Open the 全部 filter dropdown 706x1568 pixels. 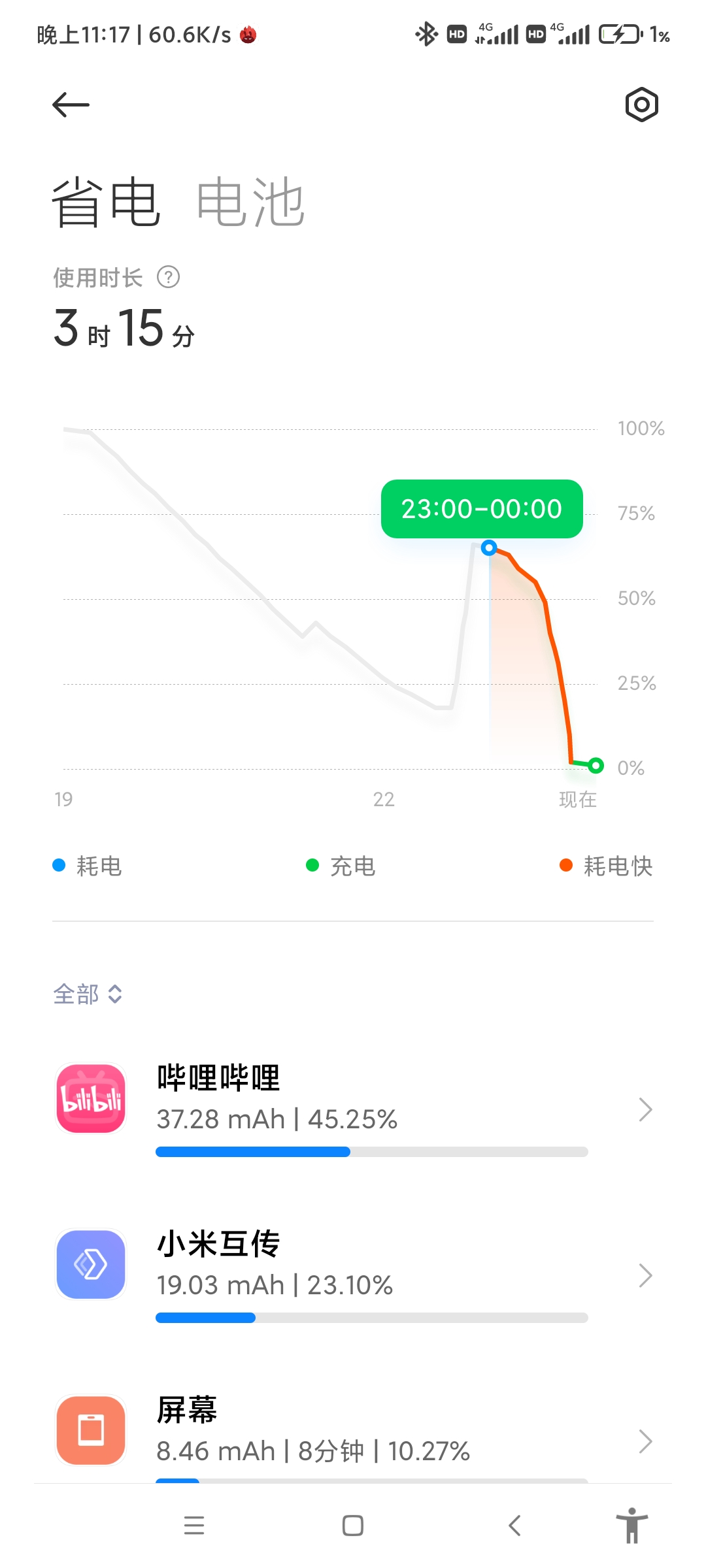[x=88, y=994]
